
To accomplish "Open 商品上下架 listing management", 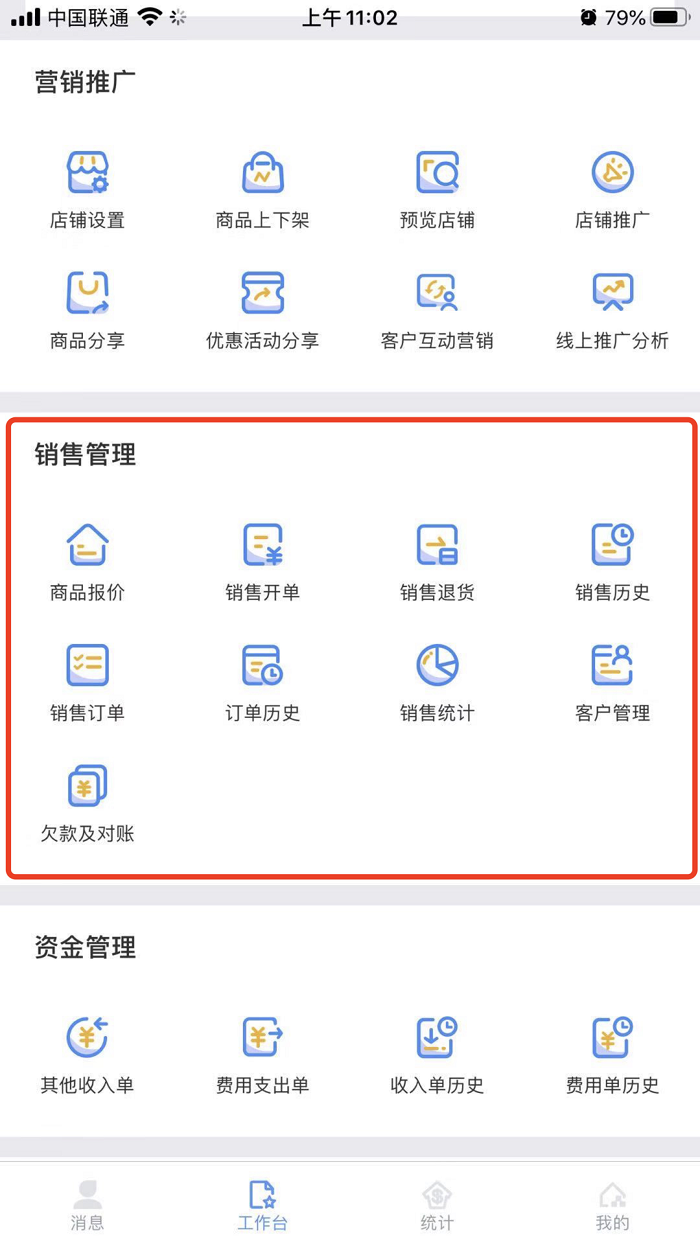I will [262, 191].
